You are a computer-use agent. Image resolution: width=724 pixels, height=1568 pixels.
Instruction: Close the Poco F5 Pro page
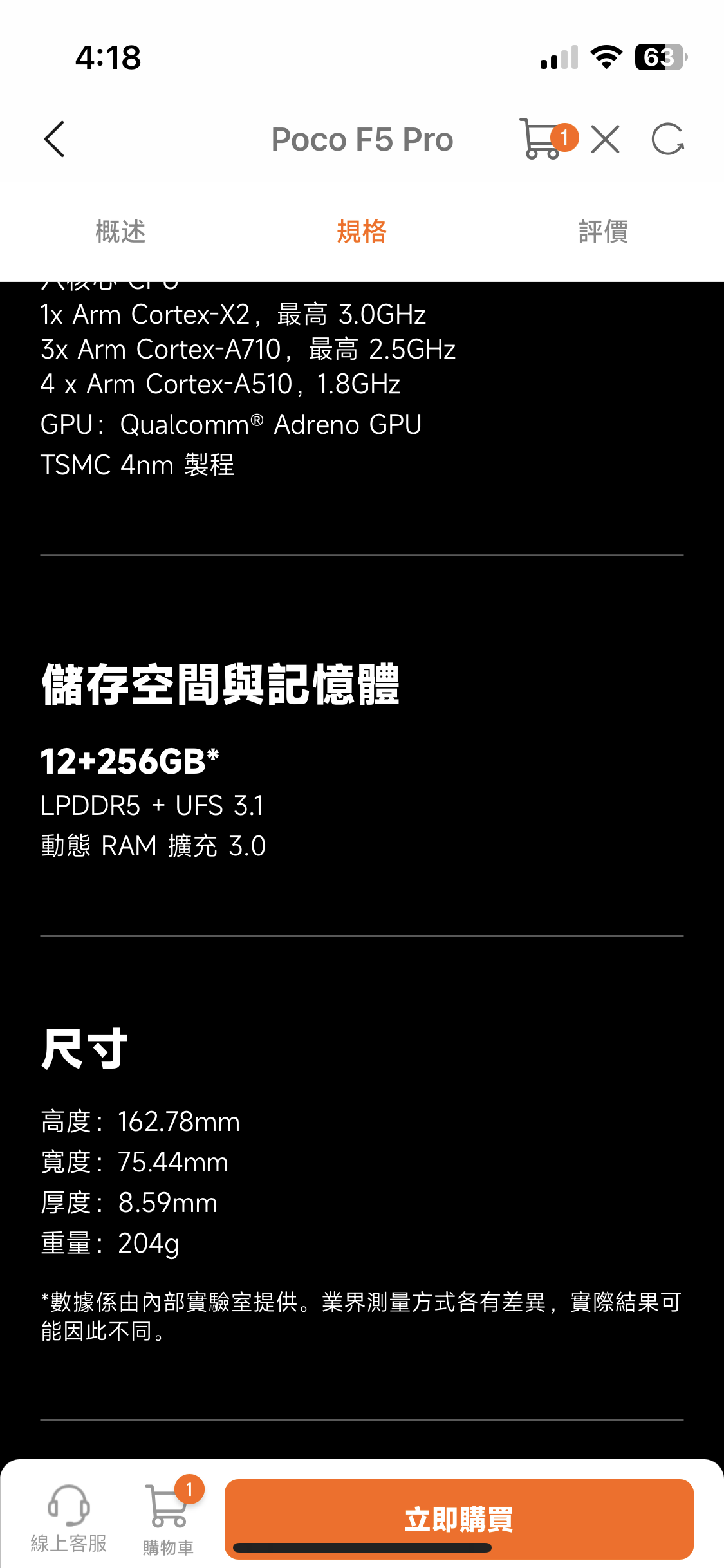click(605, 139)
